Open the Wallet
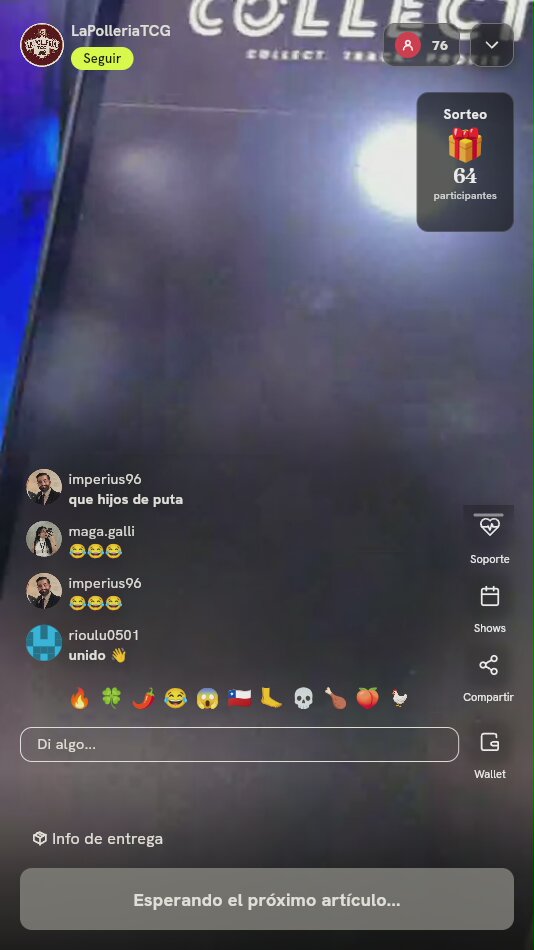 [x=489, y=754]
